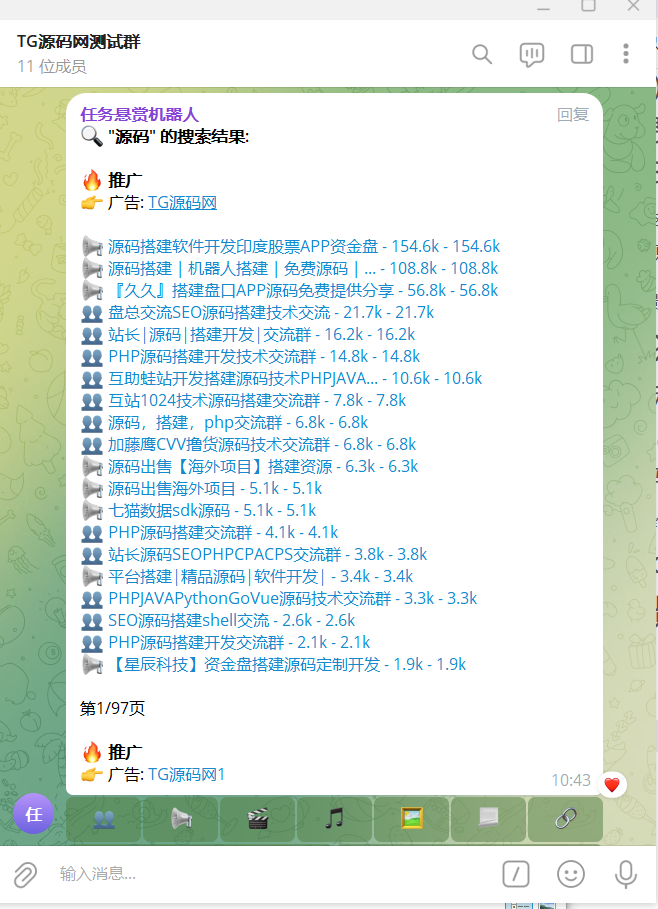Open the TG源码网1 ad link
Image resolution: width=658 pixels, height=909 pixels.
(x=187, y=774)
